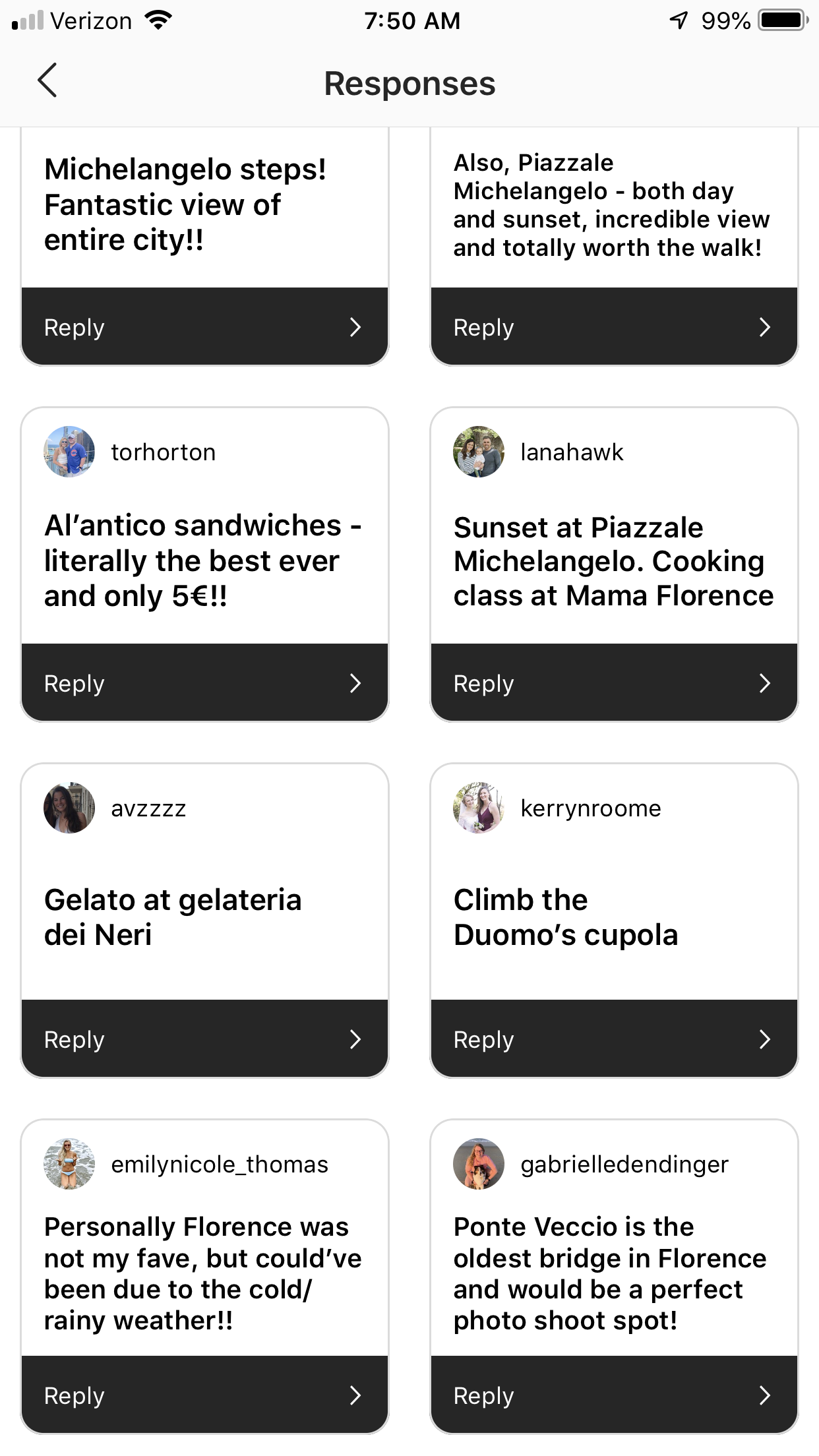Open emilynicole_thomas's profile picture

[x=69, y=1164]
